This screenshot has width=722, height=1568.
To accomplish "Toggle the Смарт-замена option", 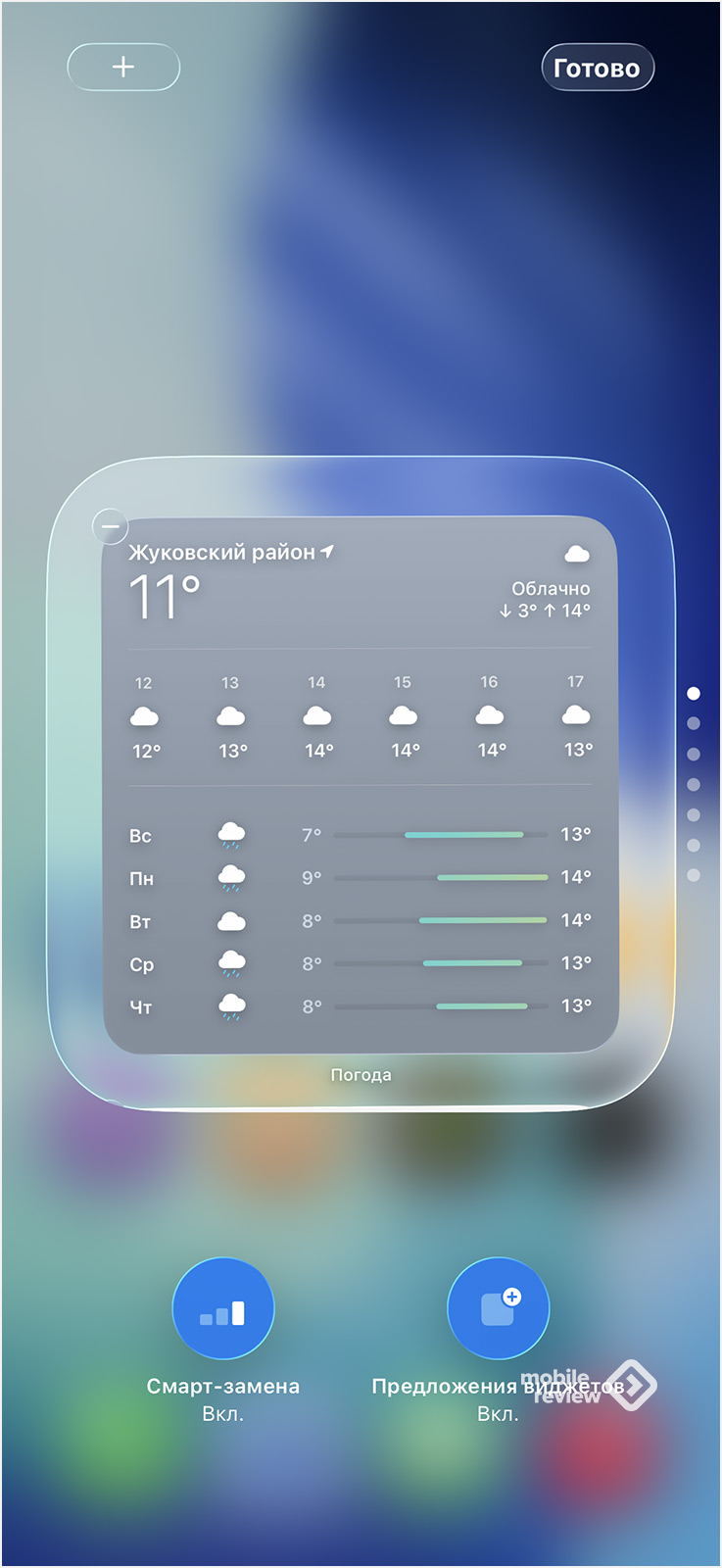I will click(x=223, y=1308).
